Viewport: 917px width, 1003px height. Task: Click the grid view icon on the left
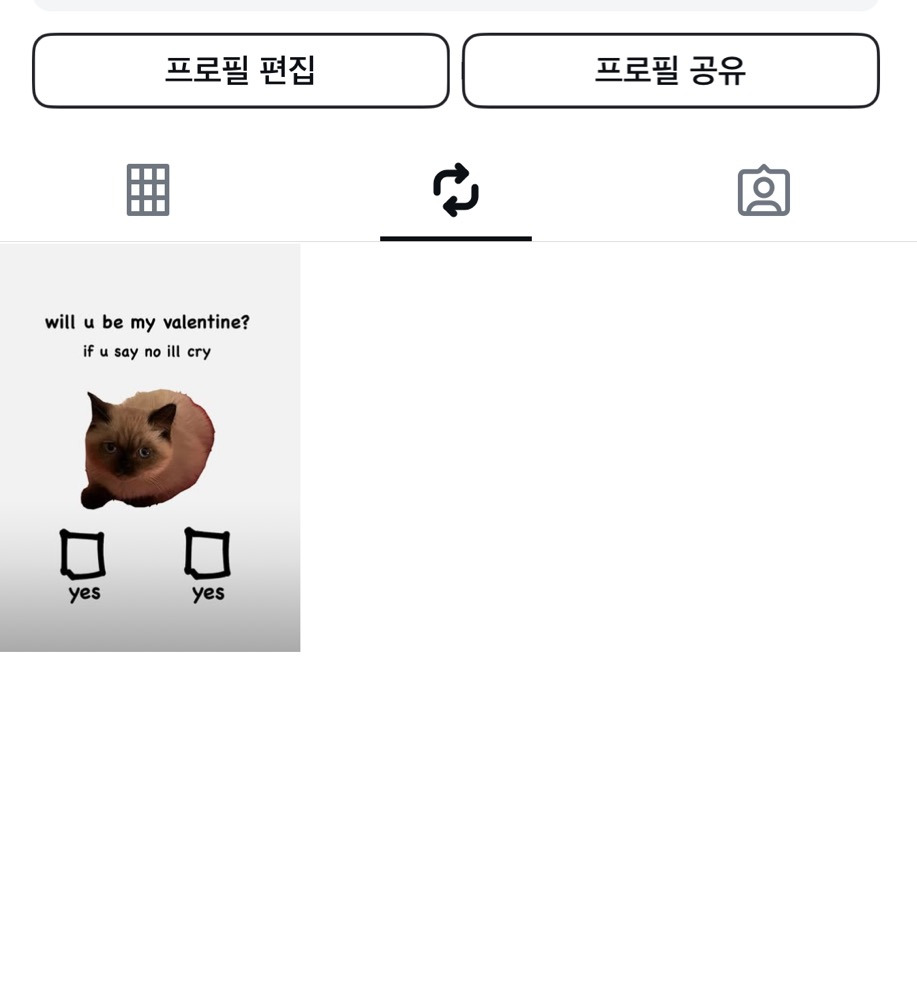click(148, 189)
